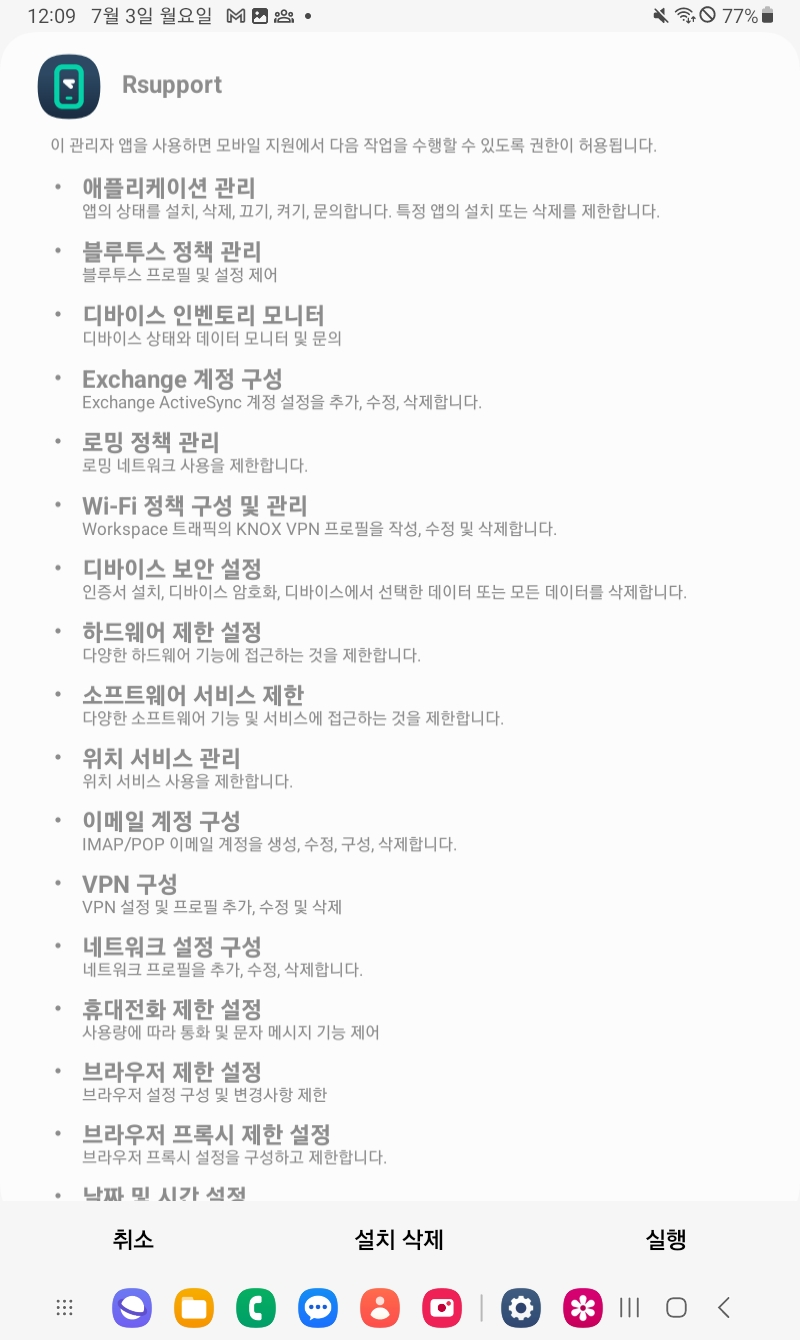Screen dimensions: 800x1340
Task: Go to the home screen
Action: click(676, 1307)
